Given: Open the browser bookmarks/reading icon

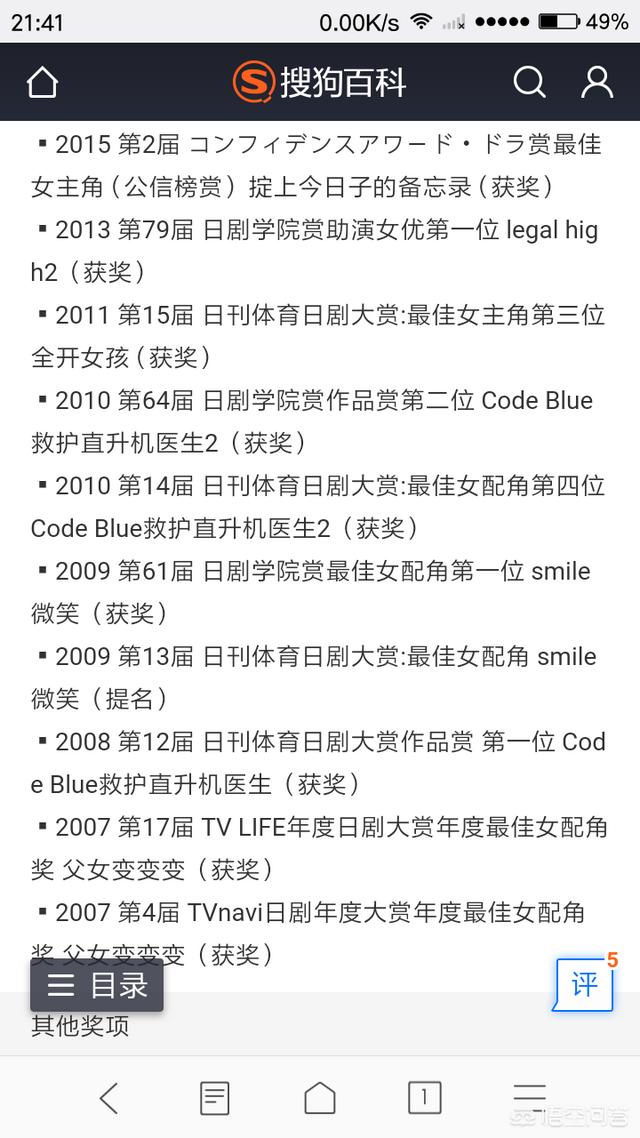Looking at the screenshot, I should pos(215,1098).
